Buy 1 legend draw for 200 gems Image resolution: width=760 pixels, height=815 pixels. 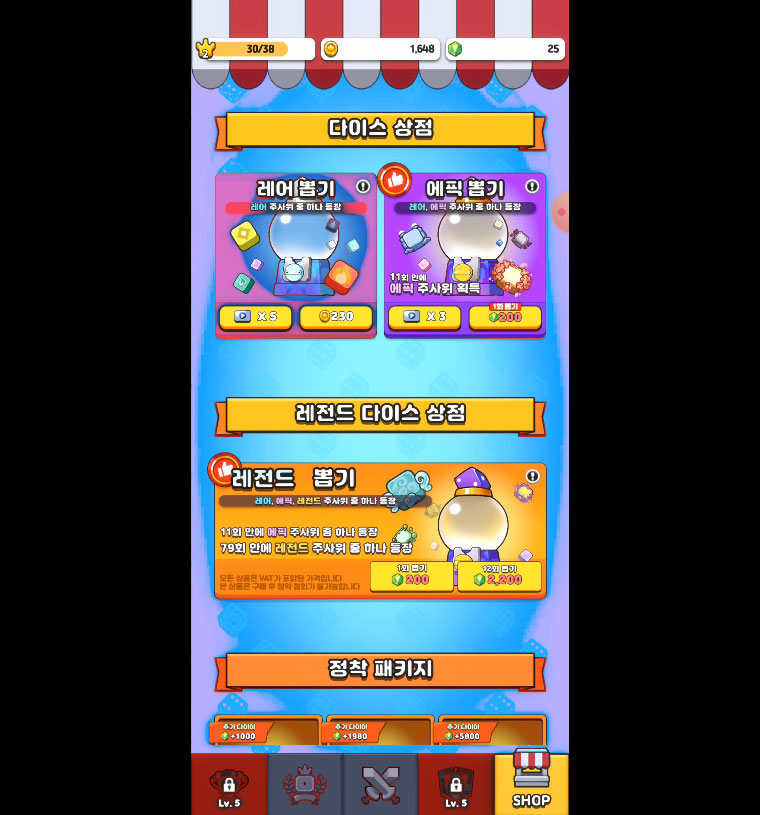[x=411, y=577]
